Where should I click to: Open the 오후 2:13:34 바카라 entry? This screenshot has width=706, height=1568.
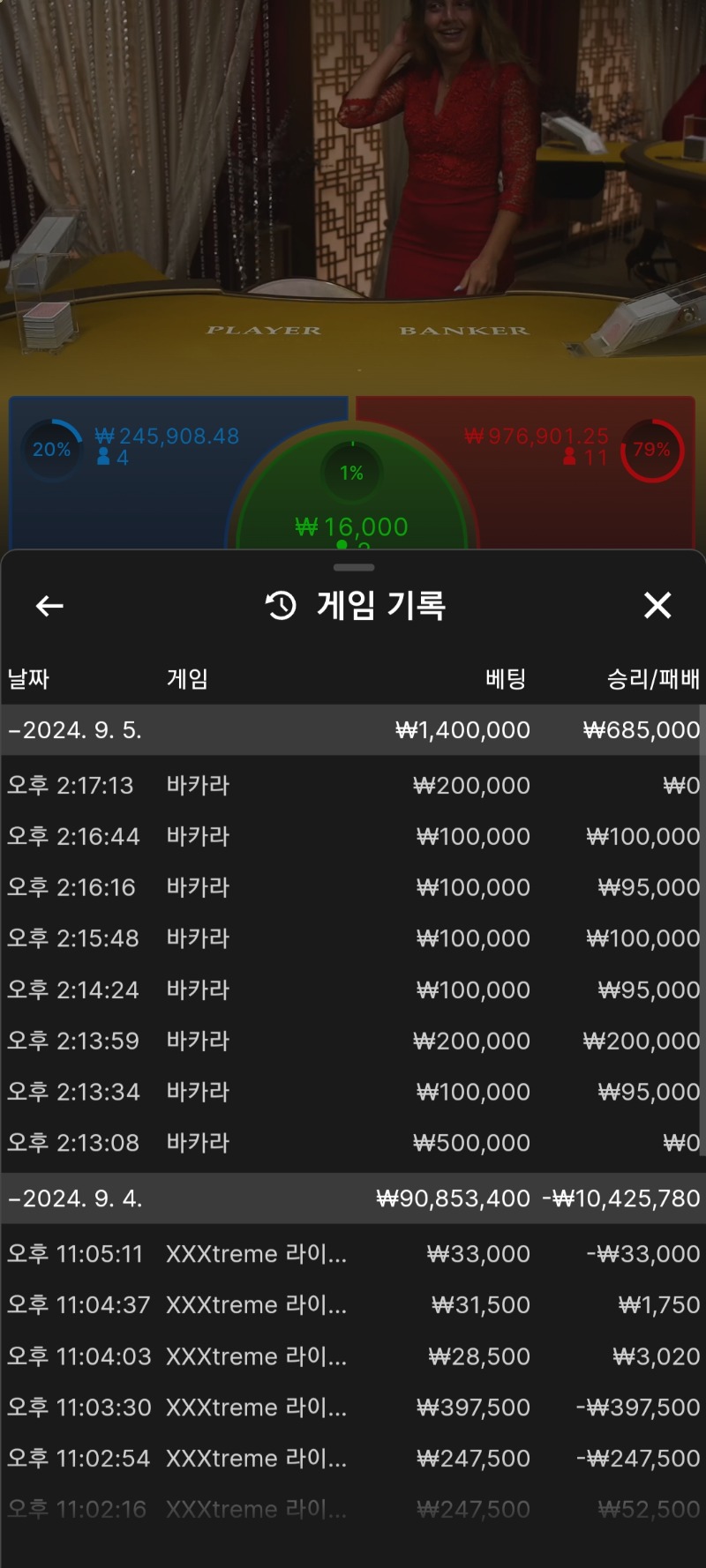point(353,1092)
